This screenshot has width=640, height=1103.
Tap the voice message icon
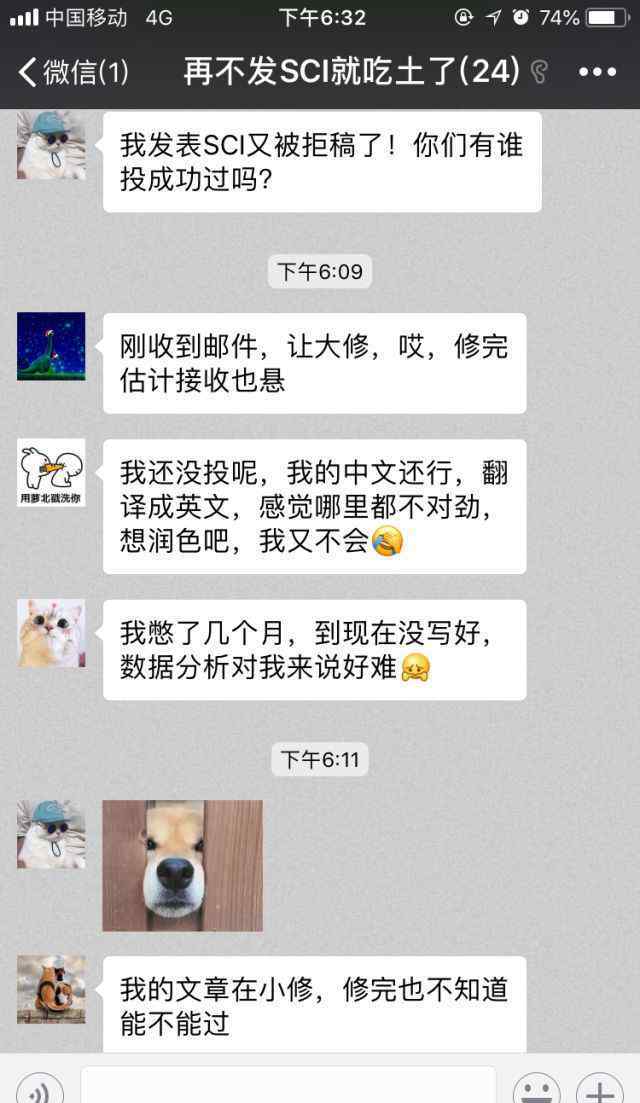pyautogui.click(x=40, y=1088)
